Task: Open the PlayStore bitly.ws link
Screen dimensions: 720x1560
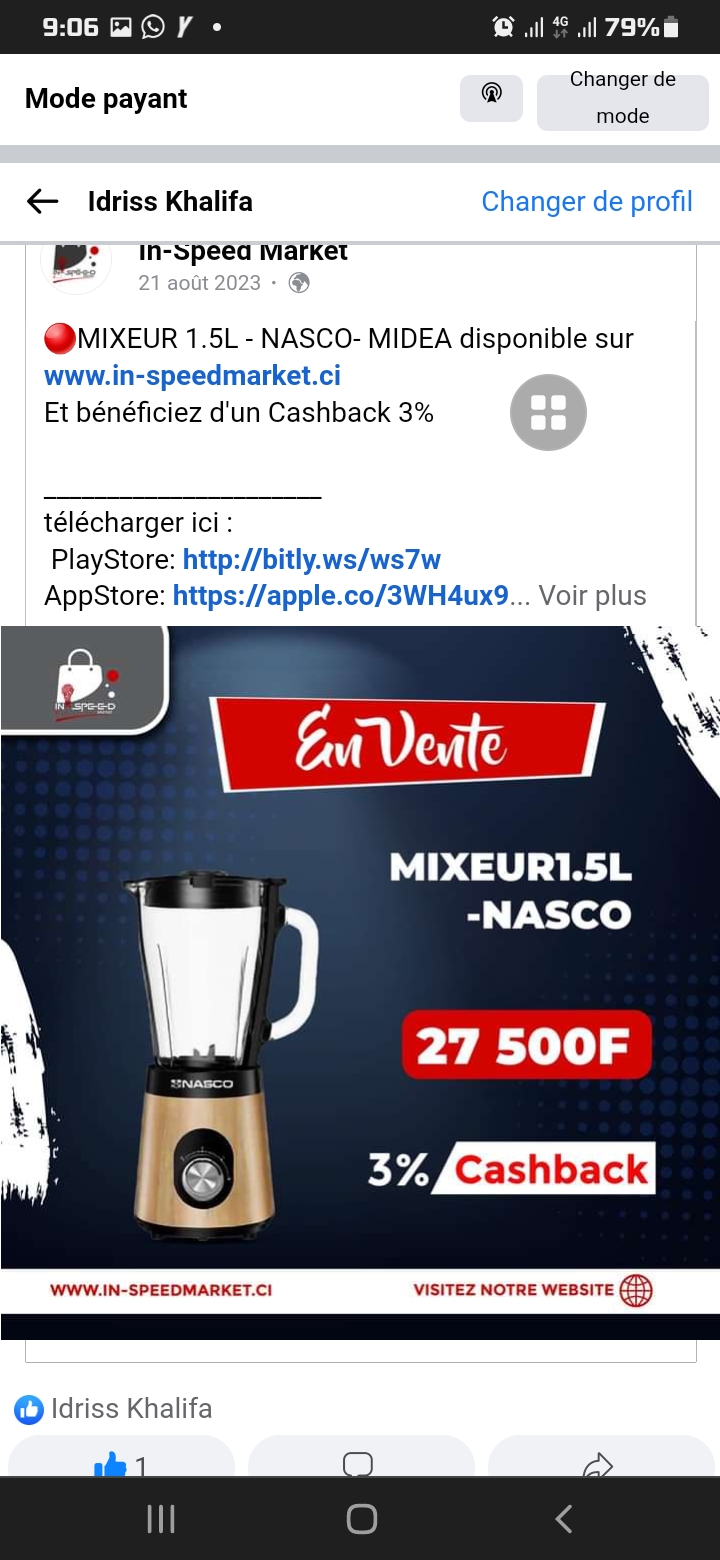Action: 311,559
